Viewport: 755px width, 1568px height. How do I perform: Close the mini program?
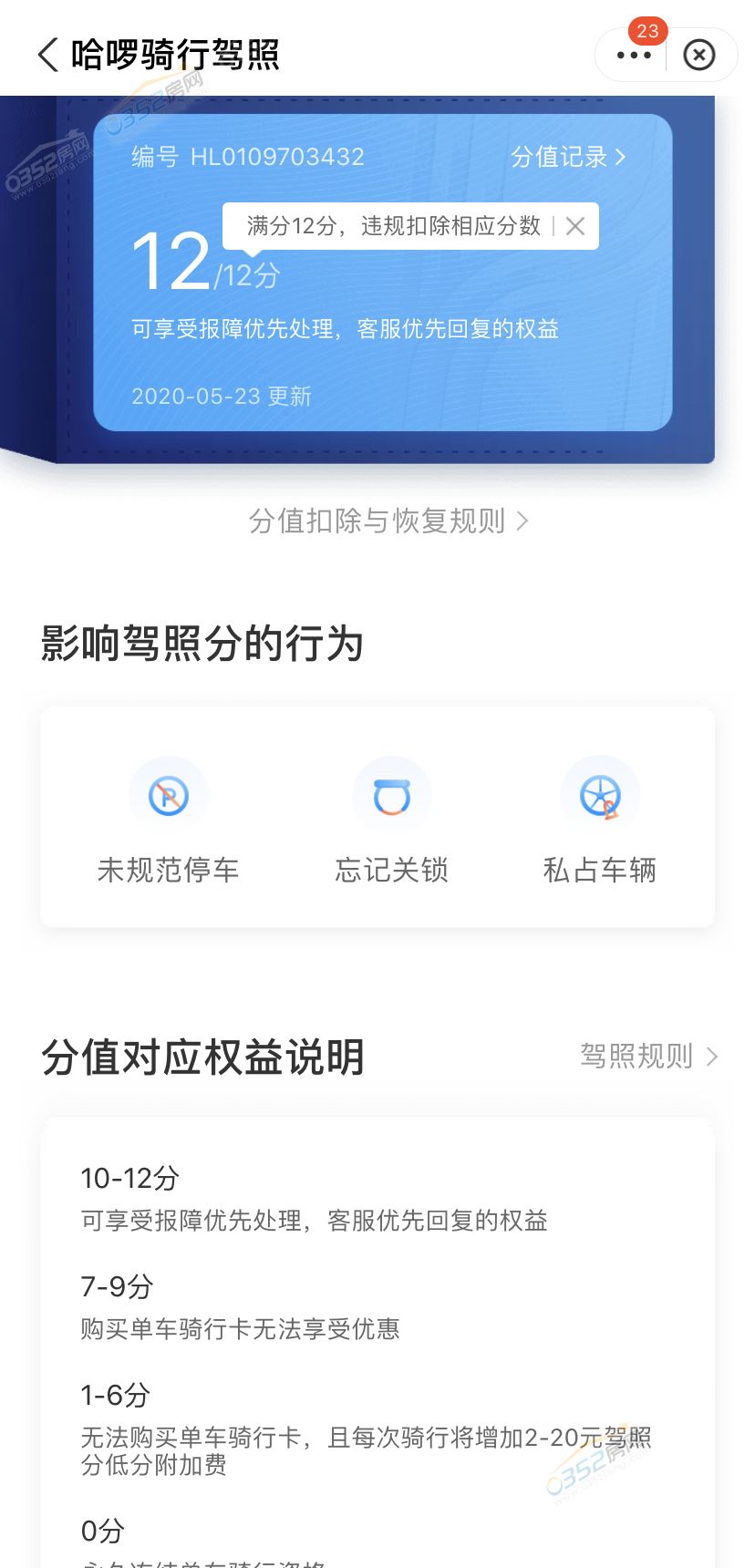coord(699,56)
